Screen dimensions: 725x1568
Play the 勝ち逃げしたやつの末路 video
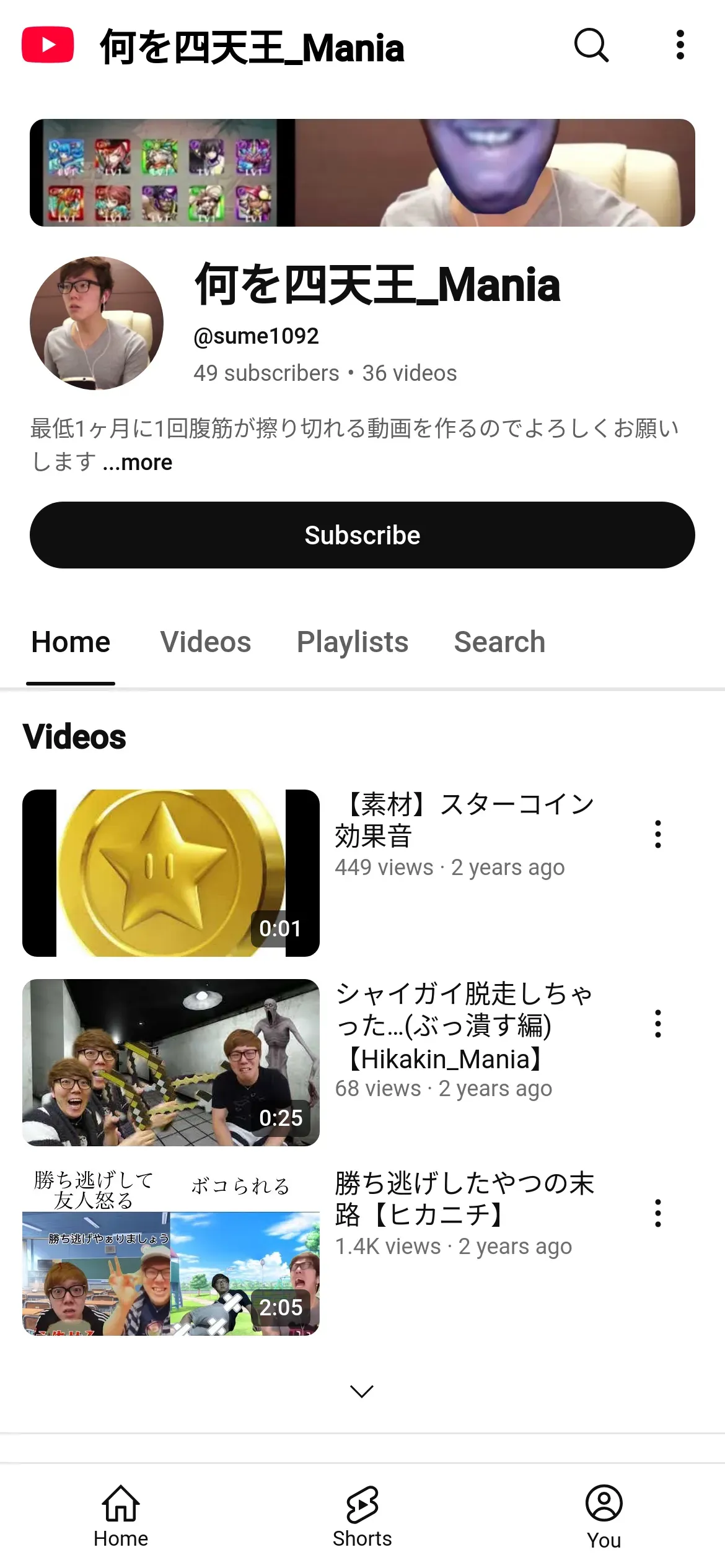[171, 1251]
